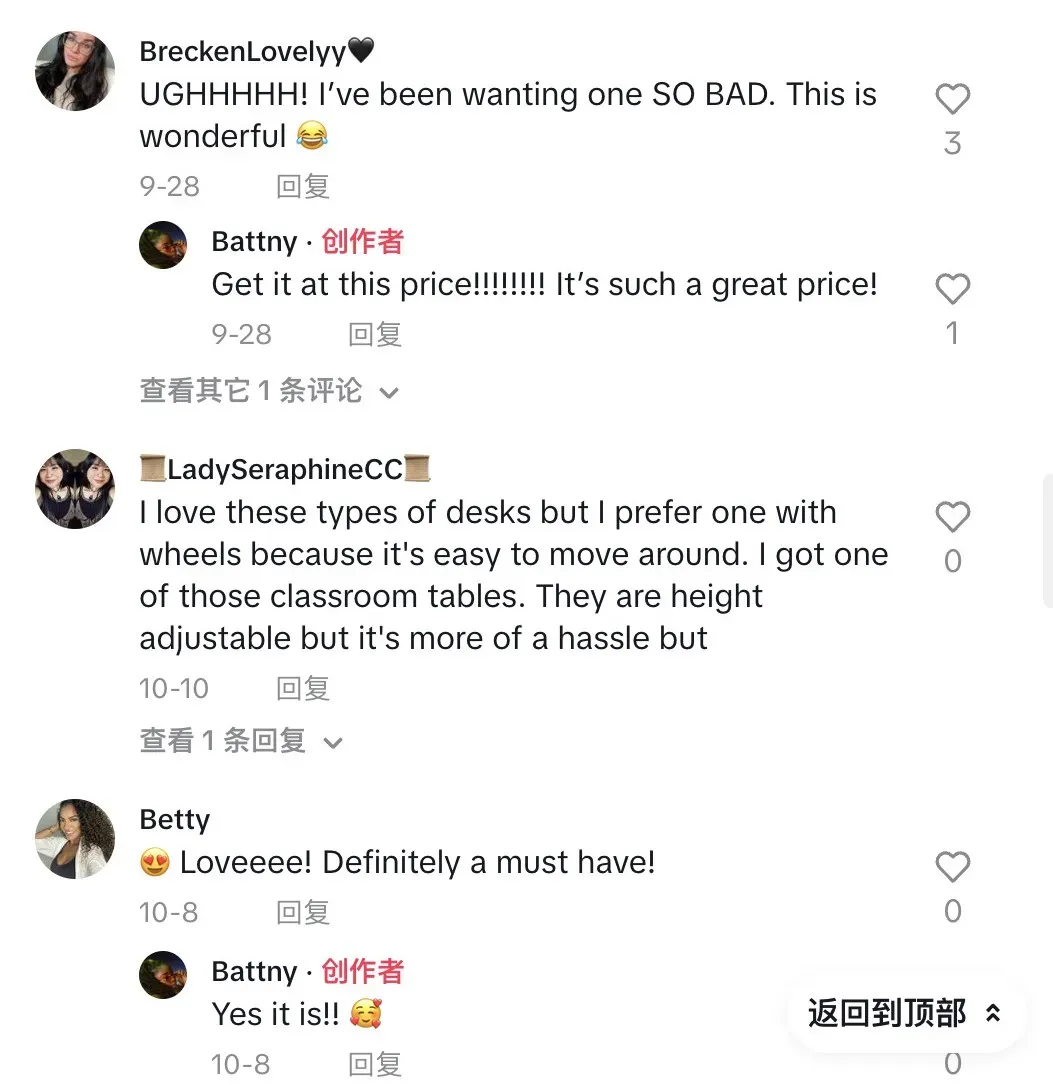Like LadySeraphineCC's comment about desks

(x=952, y=518)
